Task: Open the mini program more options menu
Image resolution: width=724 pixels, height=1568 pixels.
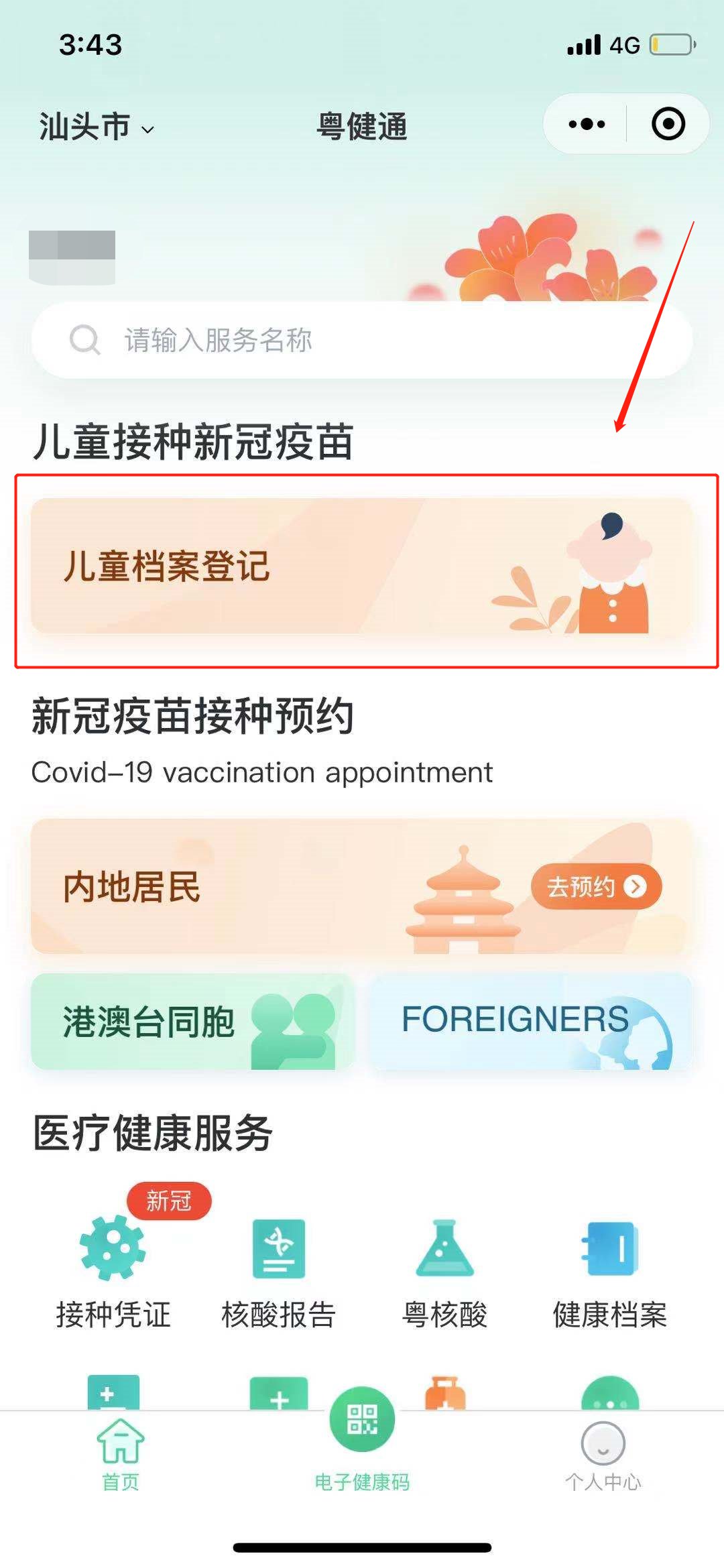Action: point(587,124)
